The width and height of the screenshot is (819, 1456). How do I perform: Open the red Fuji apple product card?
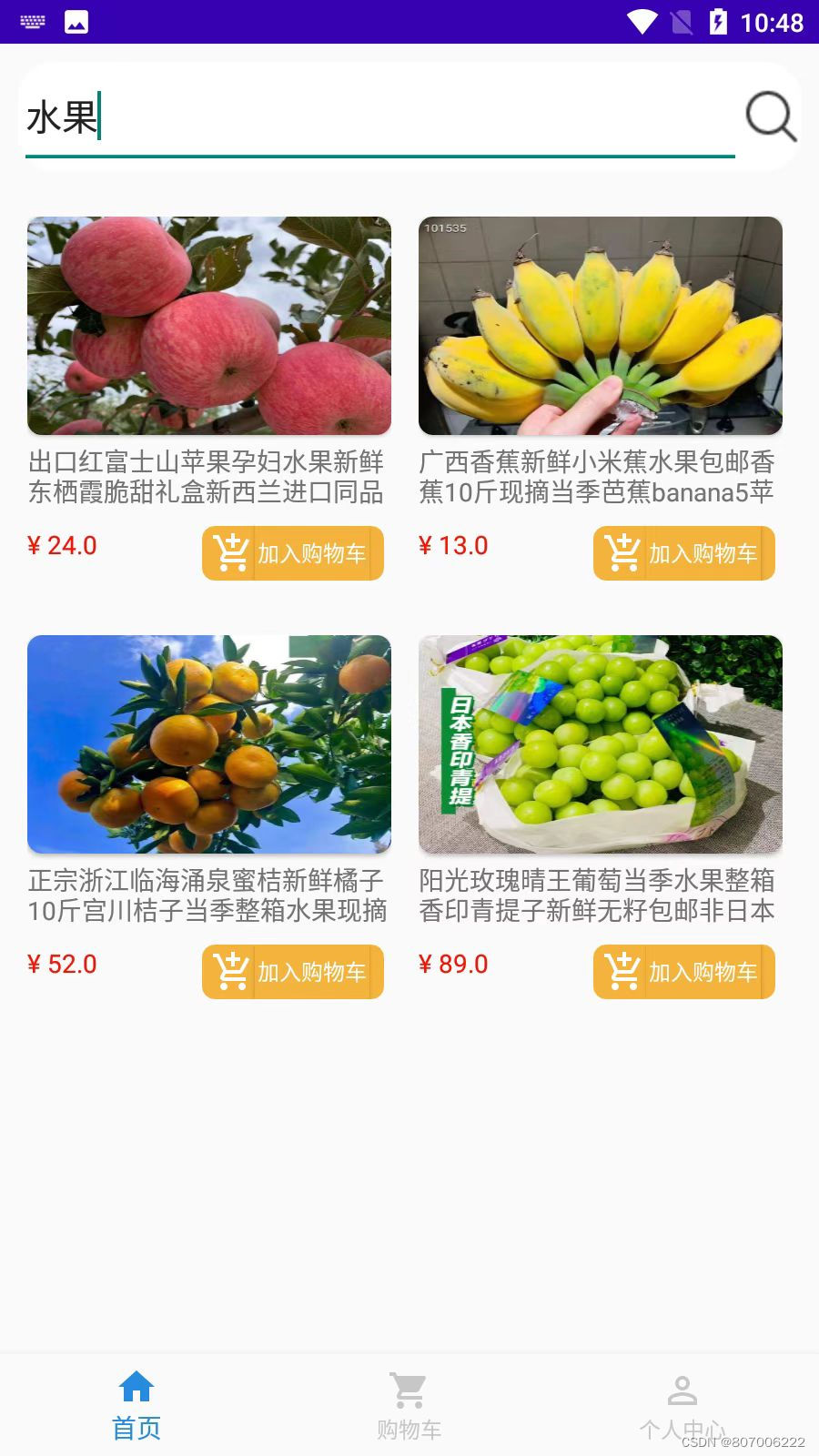(x=209, y=326)
